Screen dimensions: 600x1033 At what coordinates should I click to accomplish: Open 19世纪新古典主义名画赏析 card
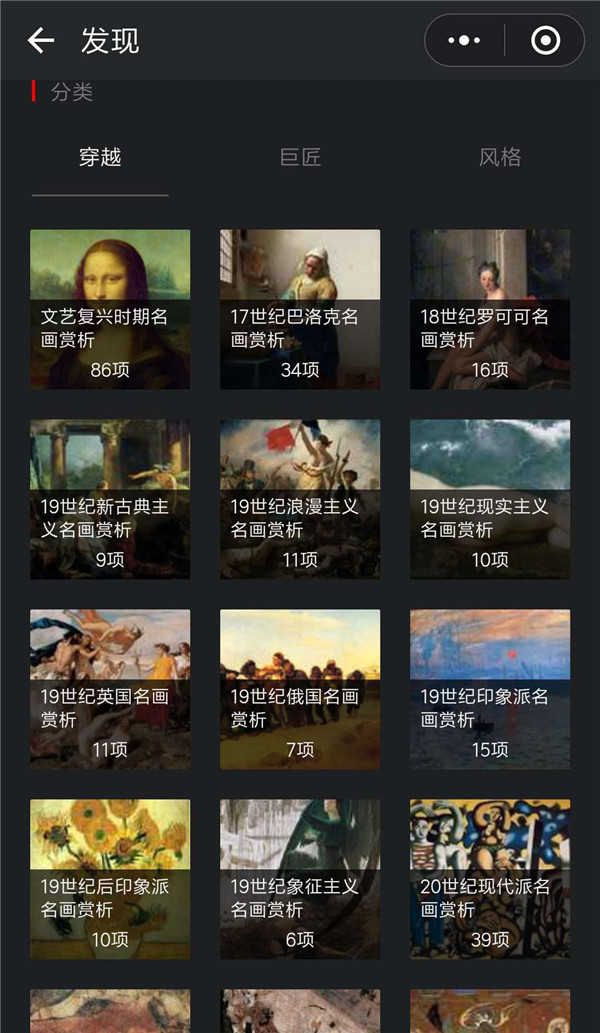coord(110,499)
